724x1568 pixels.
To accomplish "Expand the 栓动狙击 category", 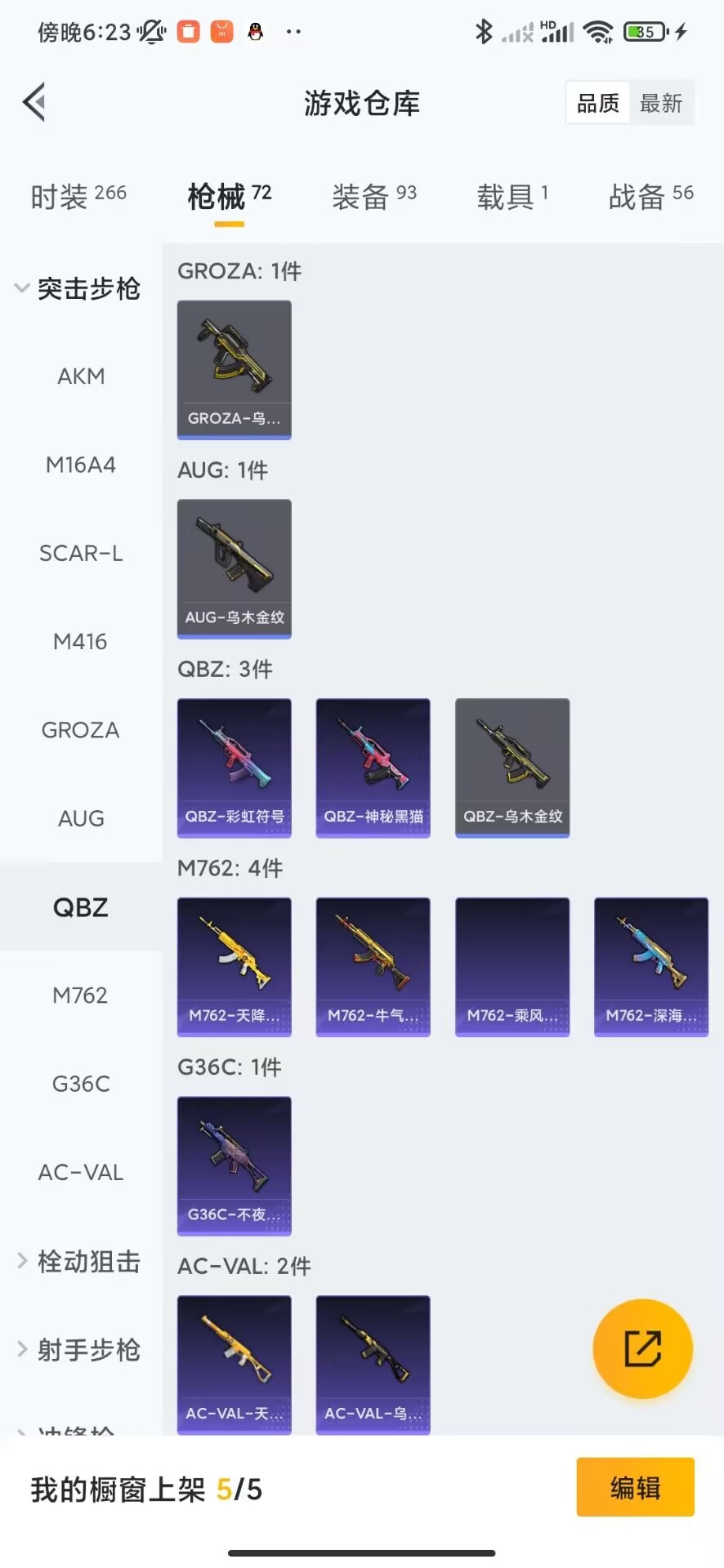I will click(x=78, y=1262).
